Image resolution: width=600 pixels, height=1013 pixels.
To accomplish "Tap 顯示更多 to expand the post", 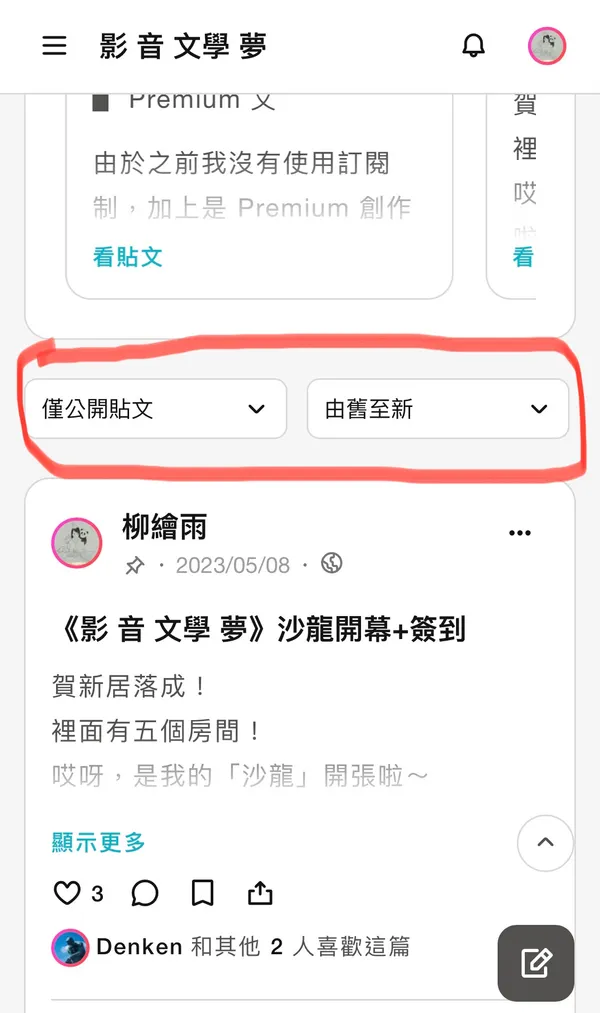I will pos(99,842).
